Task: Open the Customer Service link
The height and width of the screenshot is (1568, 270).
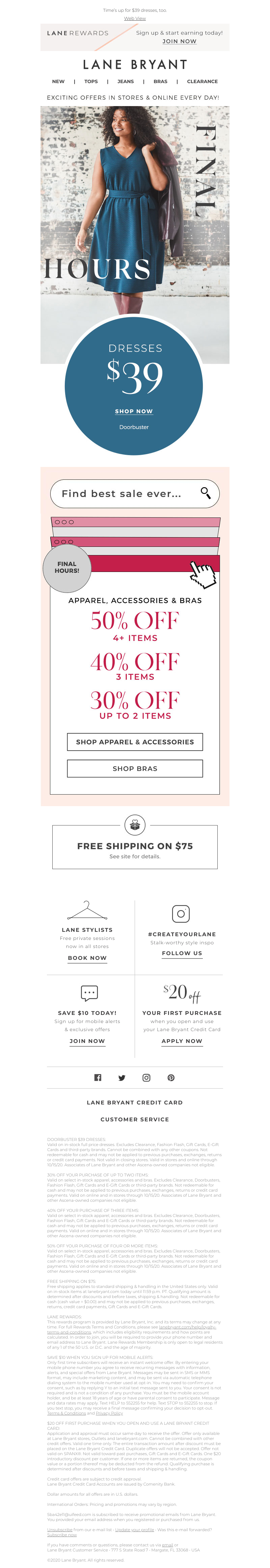Action: point(134,1119)
